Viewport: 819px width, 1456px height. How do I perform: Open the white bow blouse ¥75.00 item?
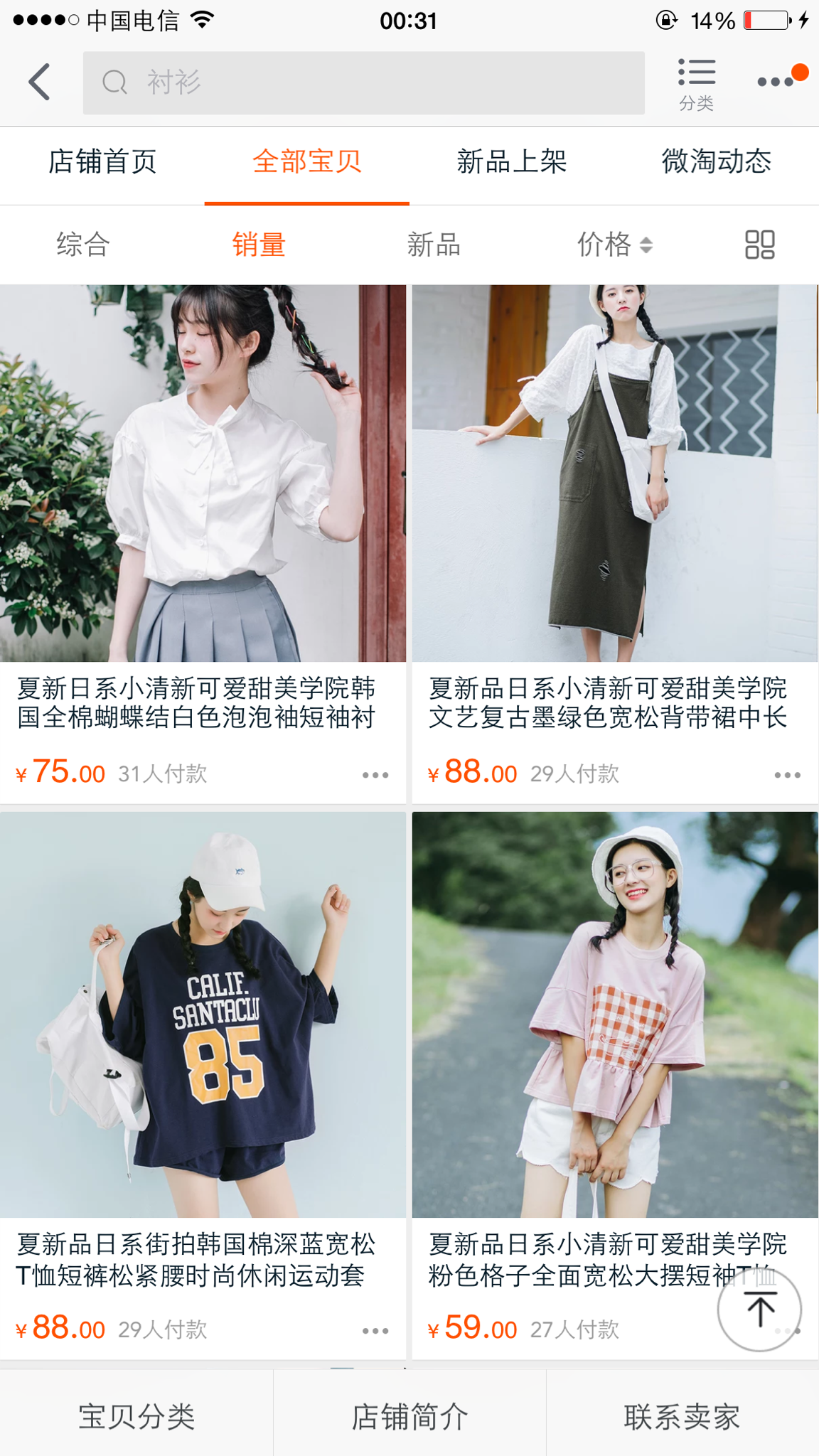pyautogui.click(x=203, y=545)
